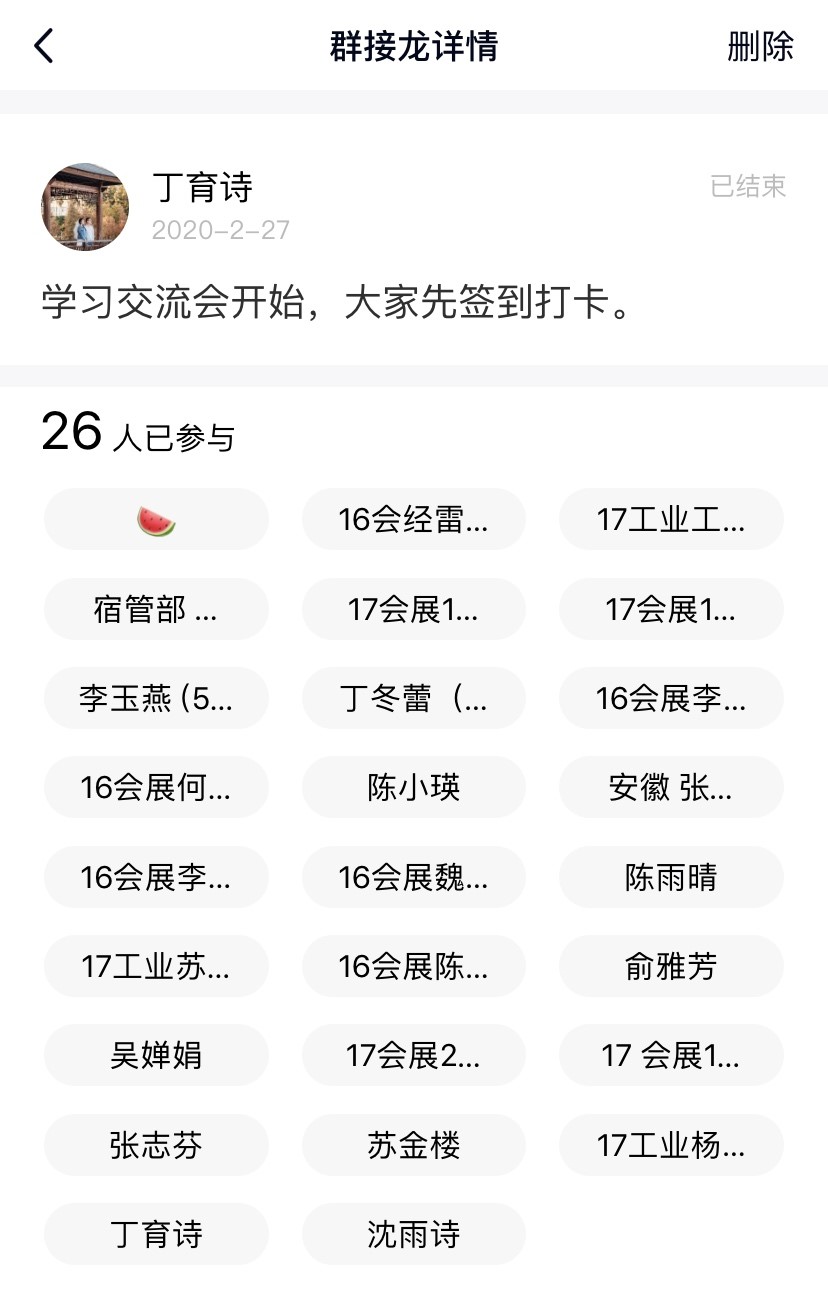Select the 宿管部 participant chip
Image resolution: width=828 pixels, height=1293 pixels.
[156, 609]
